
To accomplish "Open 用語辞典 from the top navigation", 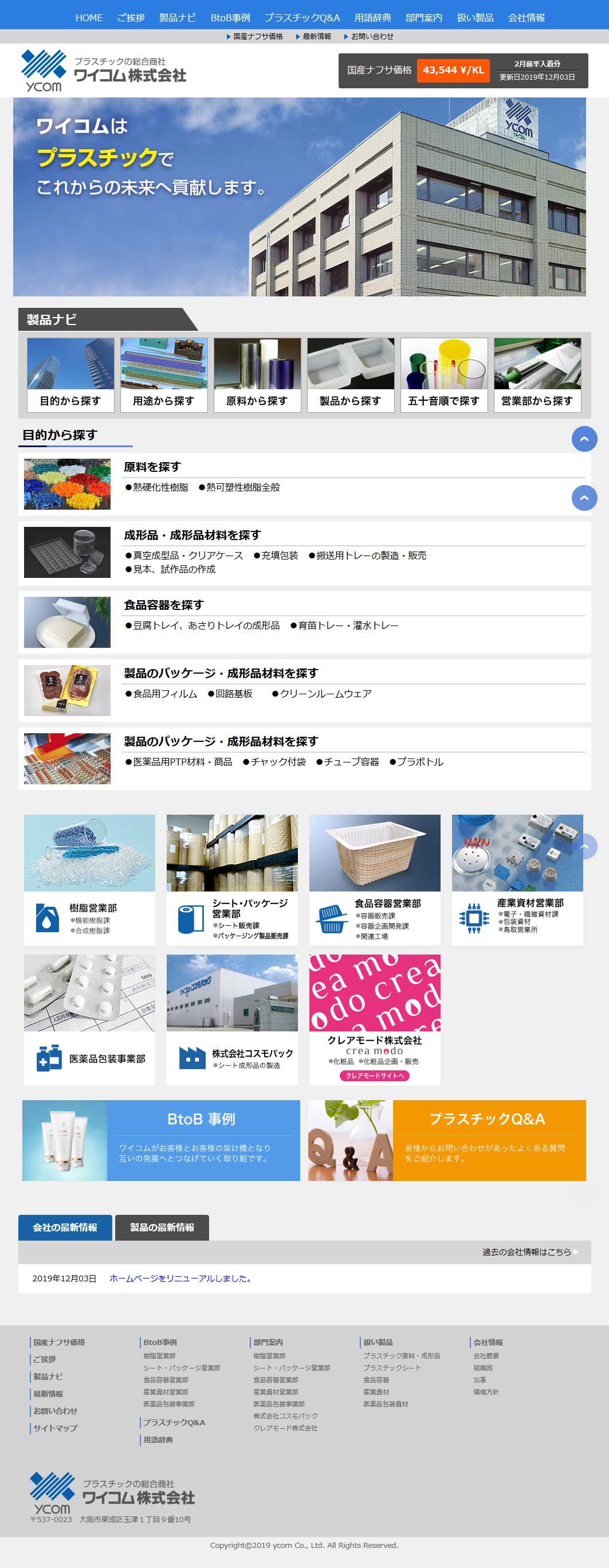I will coord(372,18).
